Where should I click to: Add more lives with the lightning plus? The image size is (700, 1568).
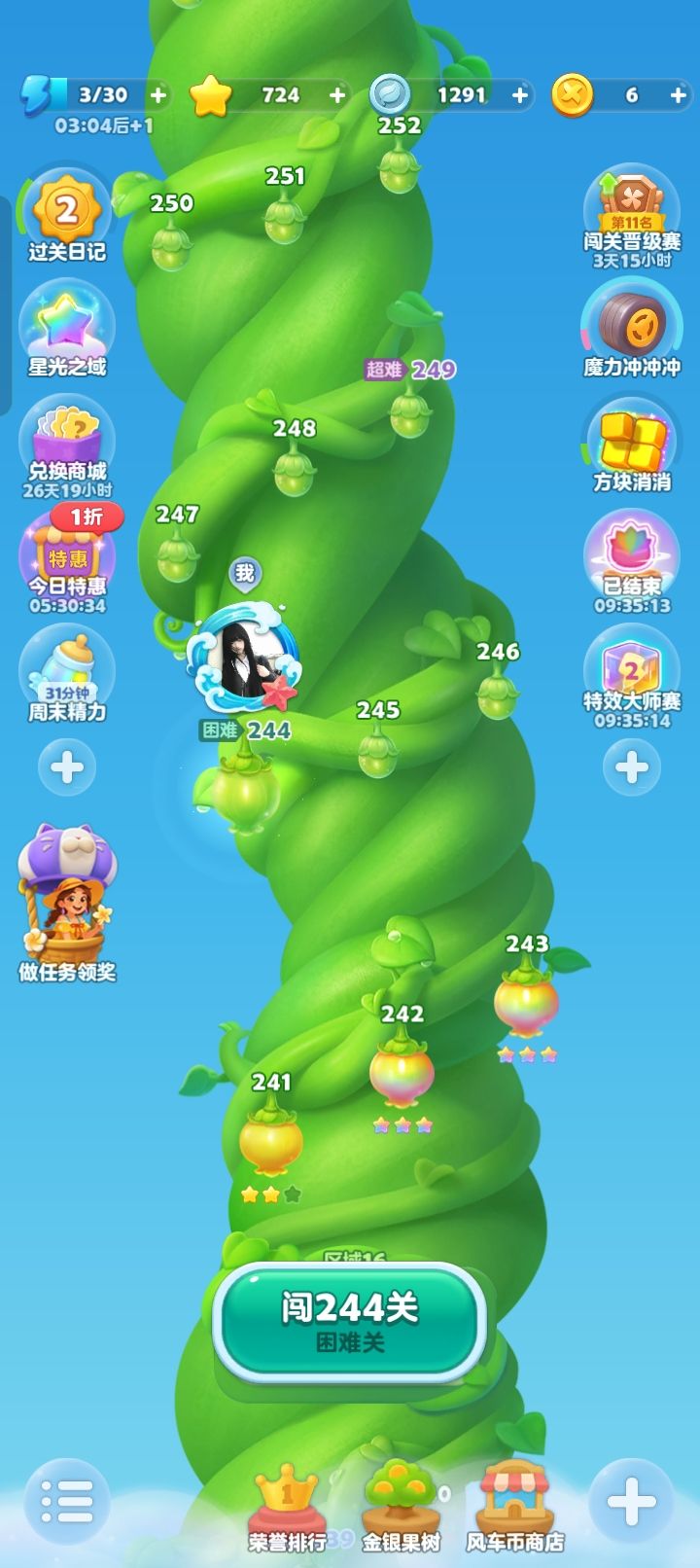(x=156, y=95)
